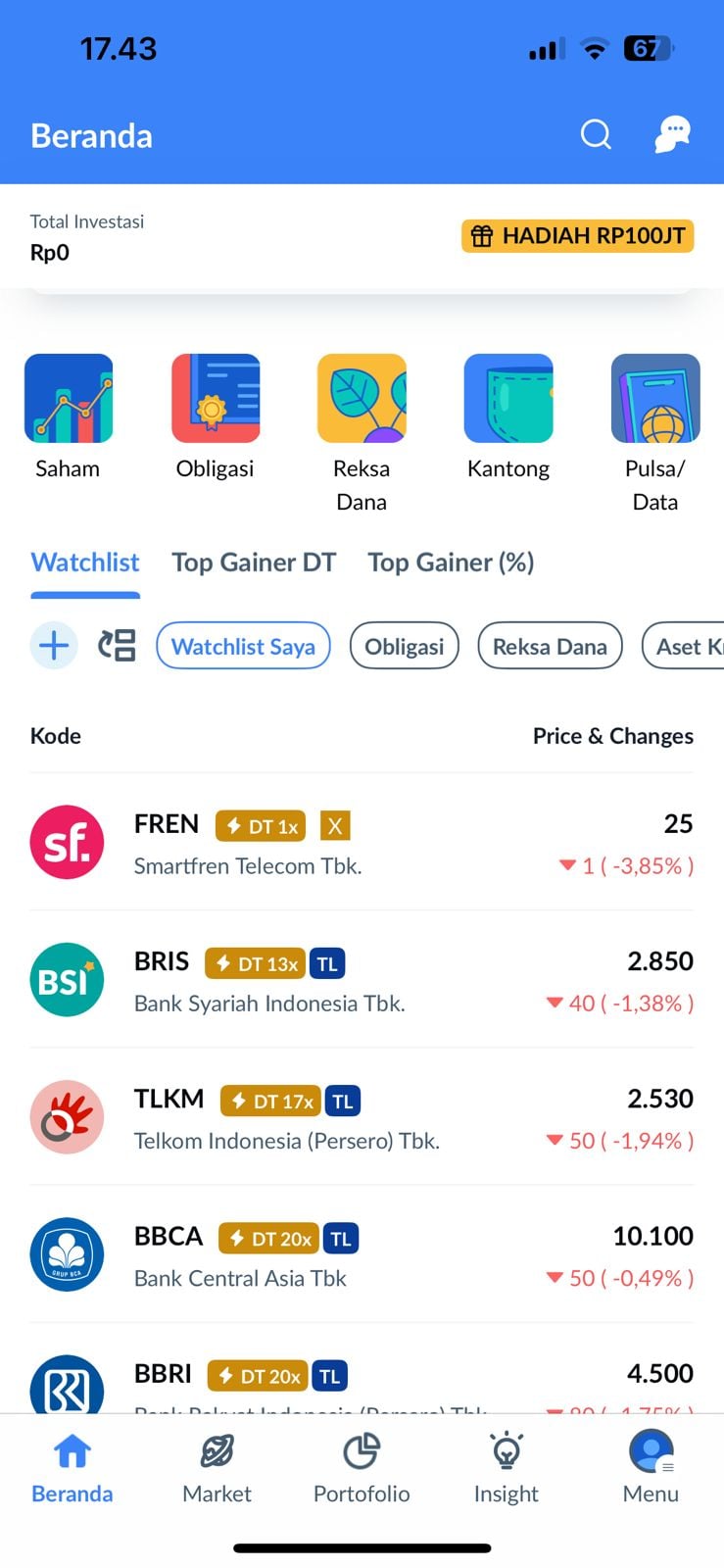
Task: Open the chat bubble in the header
Action: tap(672, 135)
